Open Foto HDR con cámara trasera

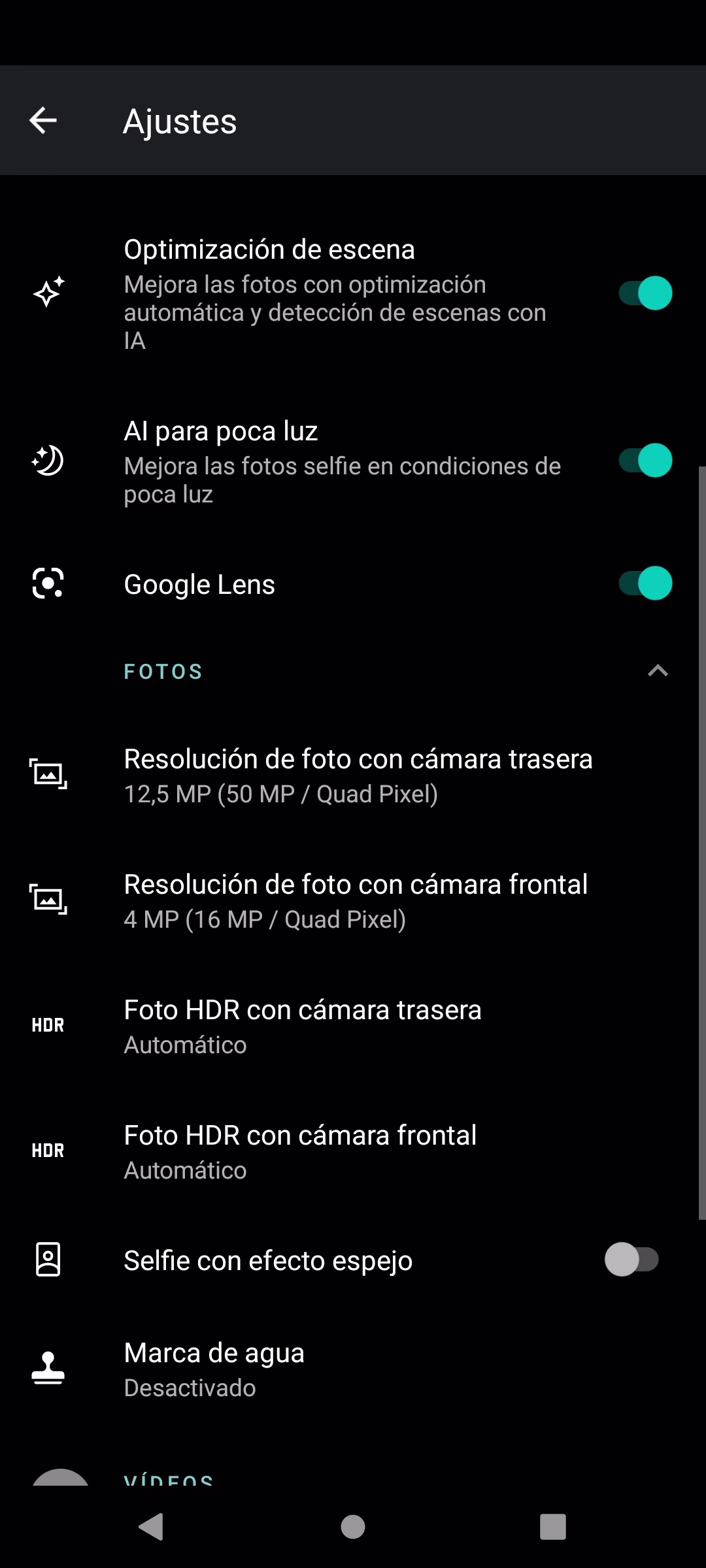coord(353,1026)
